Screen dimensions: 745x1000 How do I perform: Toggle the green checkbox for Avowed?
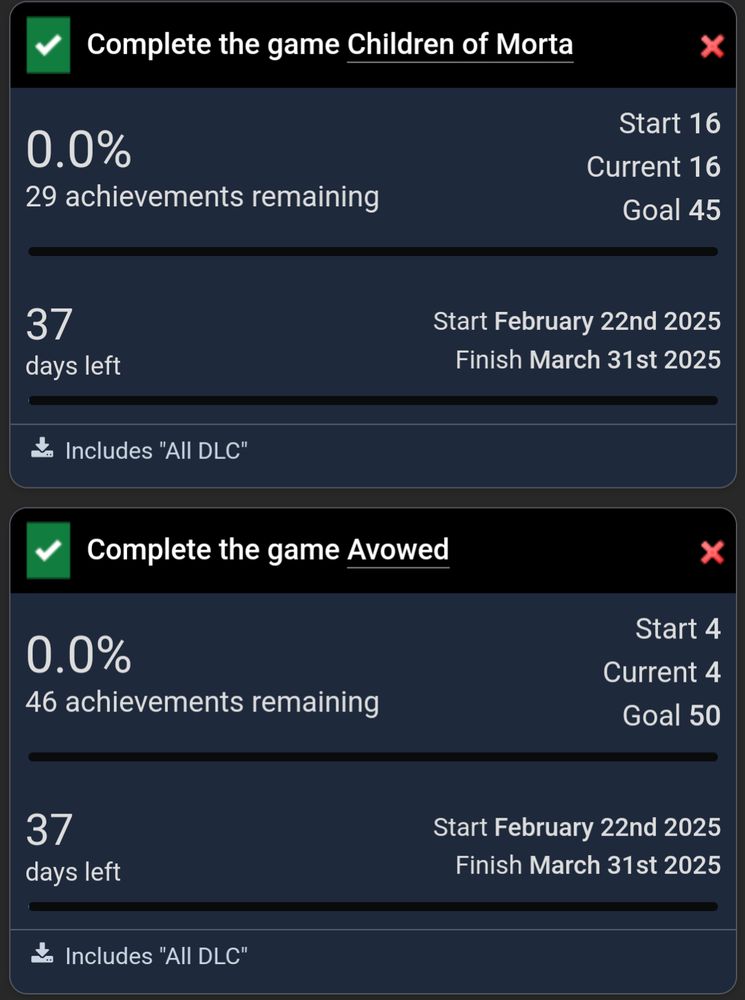48,550
